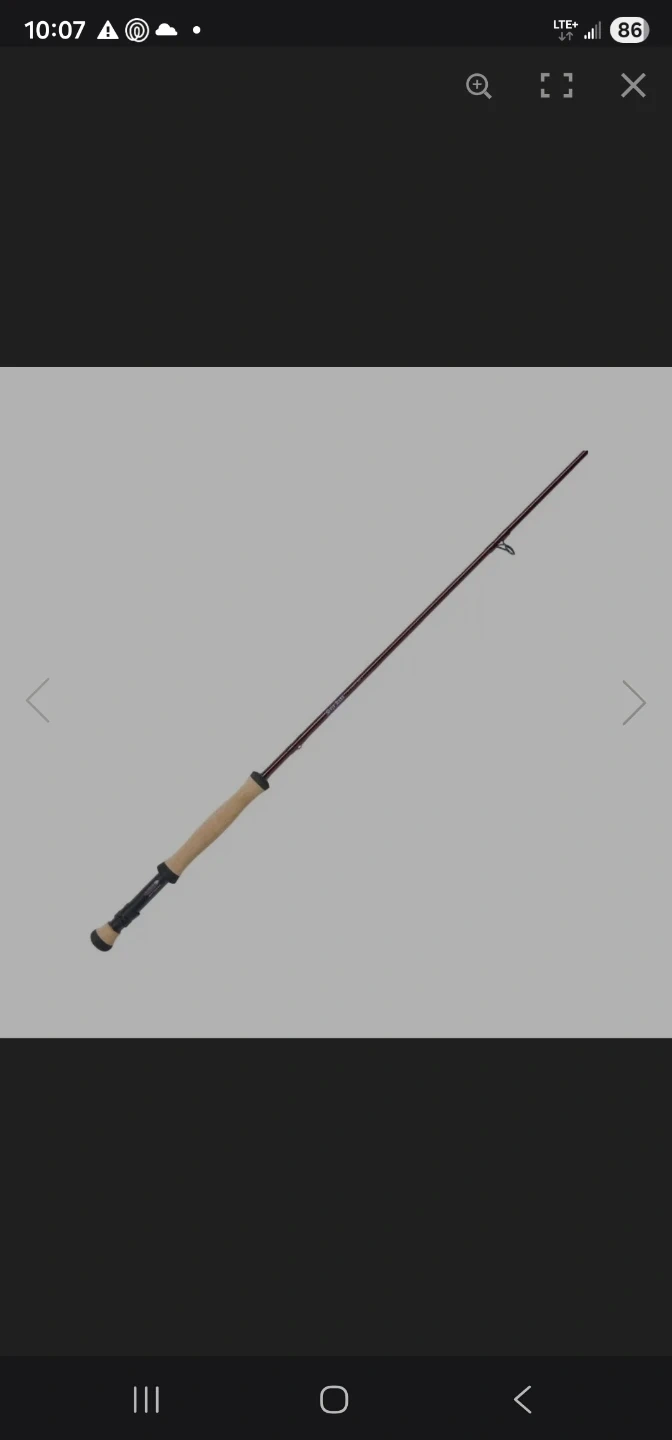Toggle fullscreen view of the image
672x1440 pixels.
[556, 86]
